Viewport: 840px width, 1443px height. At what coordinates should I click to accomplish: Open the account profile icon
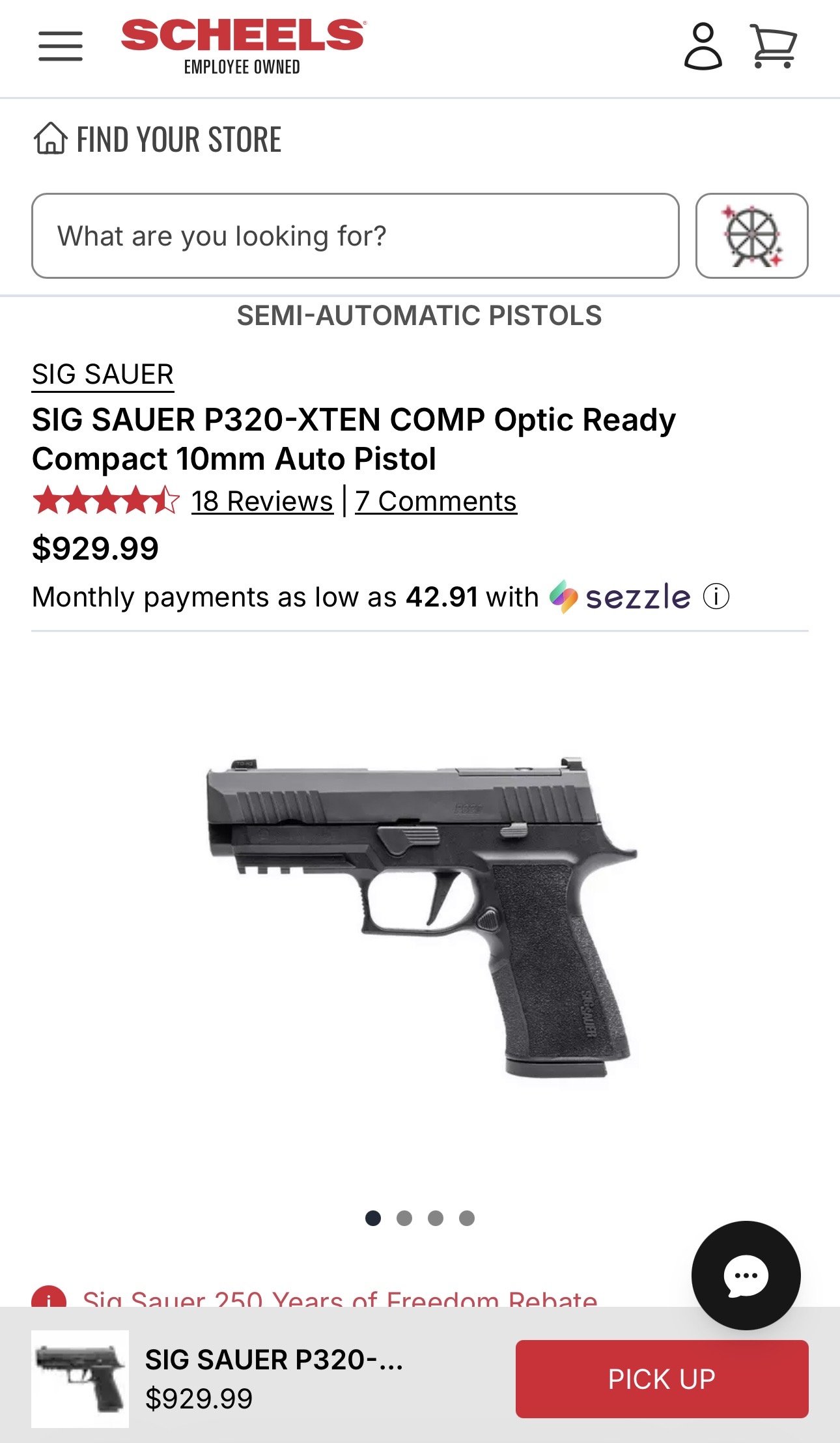click(703, 46)
